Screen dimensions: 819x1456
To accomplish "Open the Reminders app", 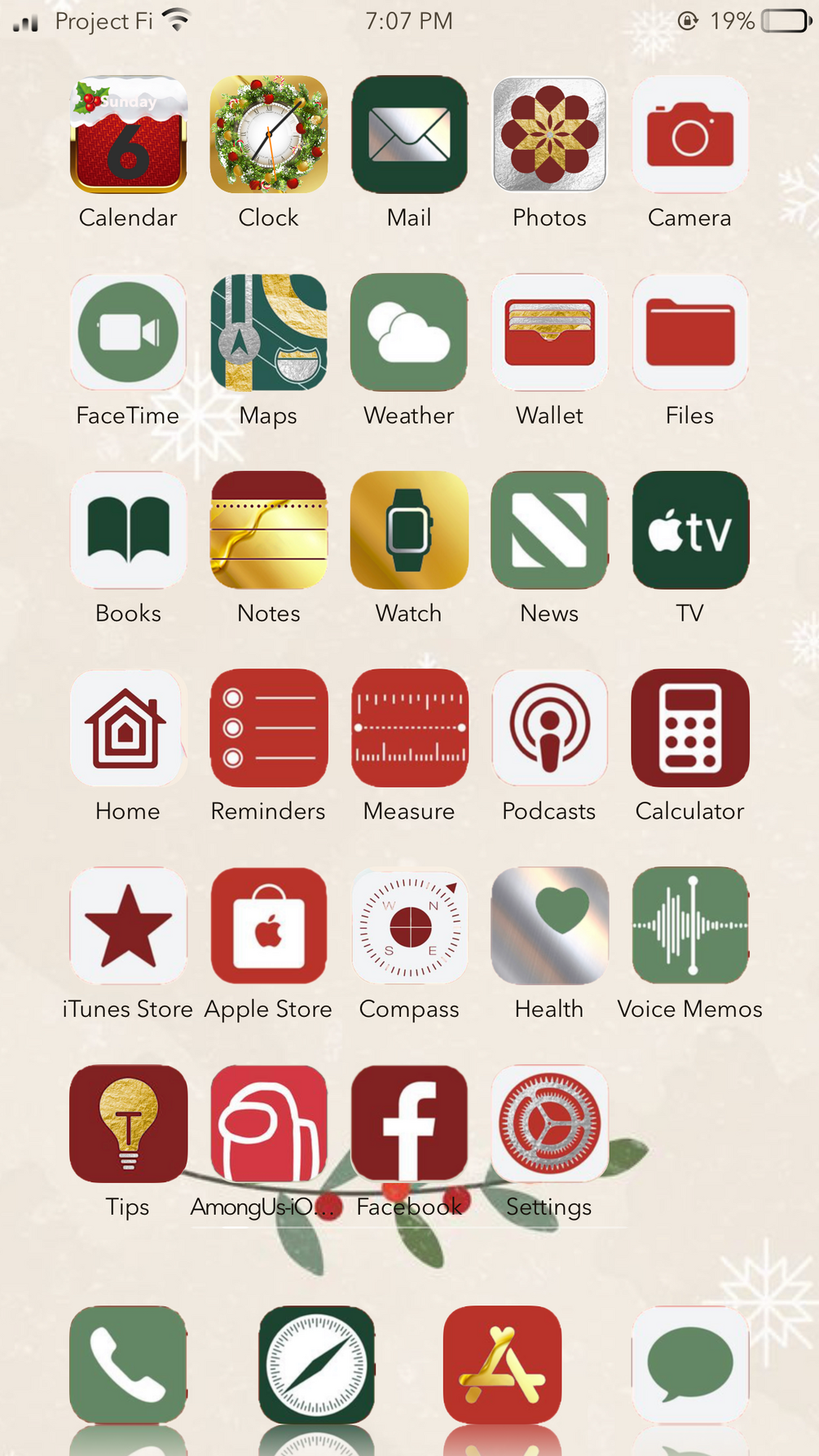I will tap(269, 728).
